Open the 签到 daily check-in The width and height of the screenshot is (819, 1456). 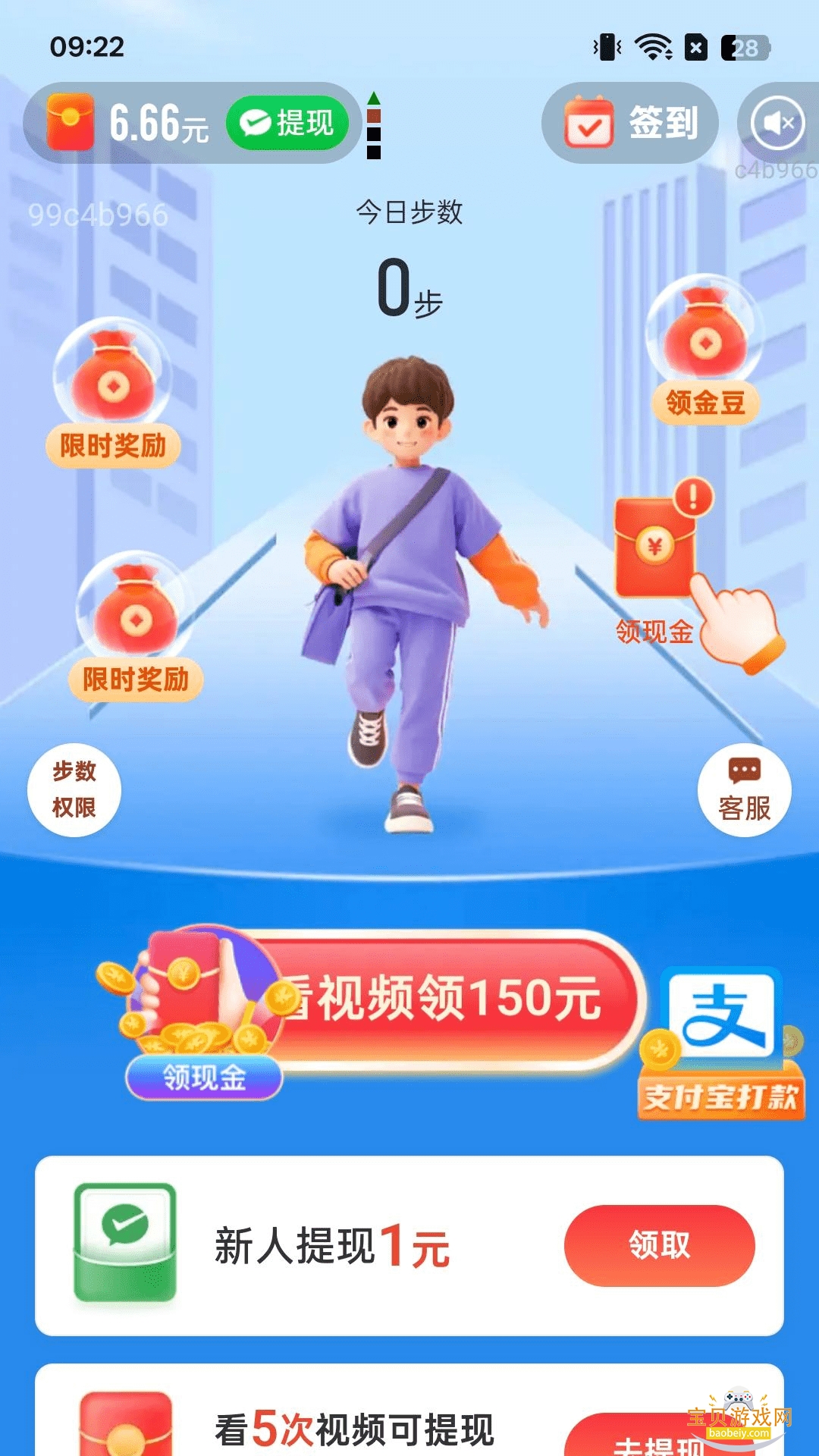pos(630,123)
